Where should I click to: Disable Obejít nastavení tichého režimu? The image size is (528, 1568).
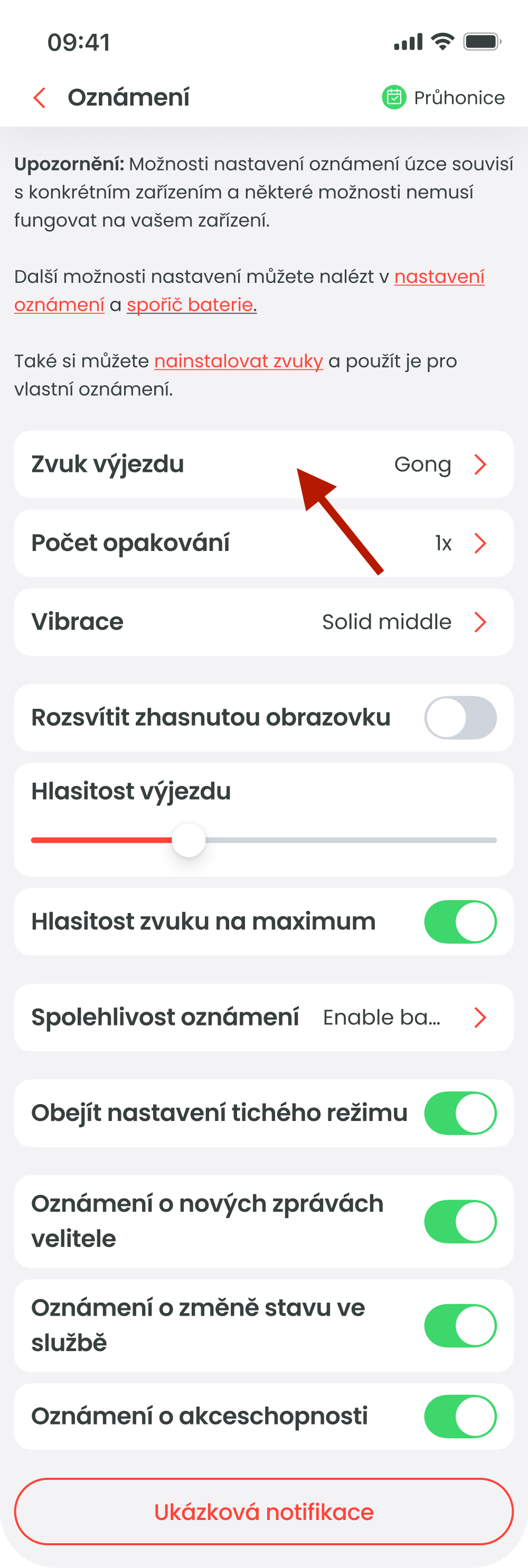(460, 1113)
